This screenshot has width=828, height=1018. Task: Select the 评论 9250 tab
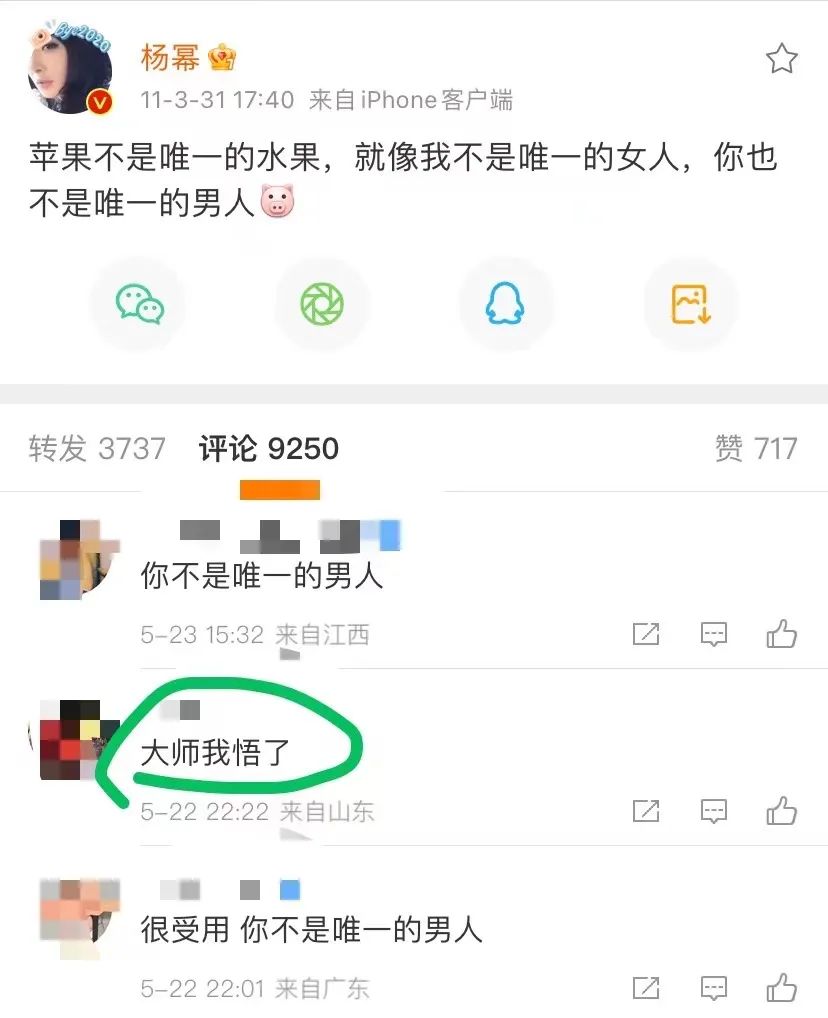point(269,449)
